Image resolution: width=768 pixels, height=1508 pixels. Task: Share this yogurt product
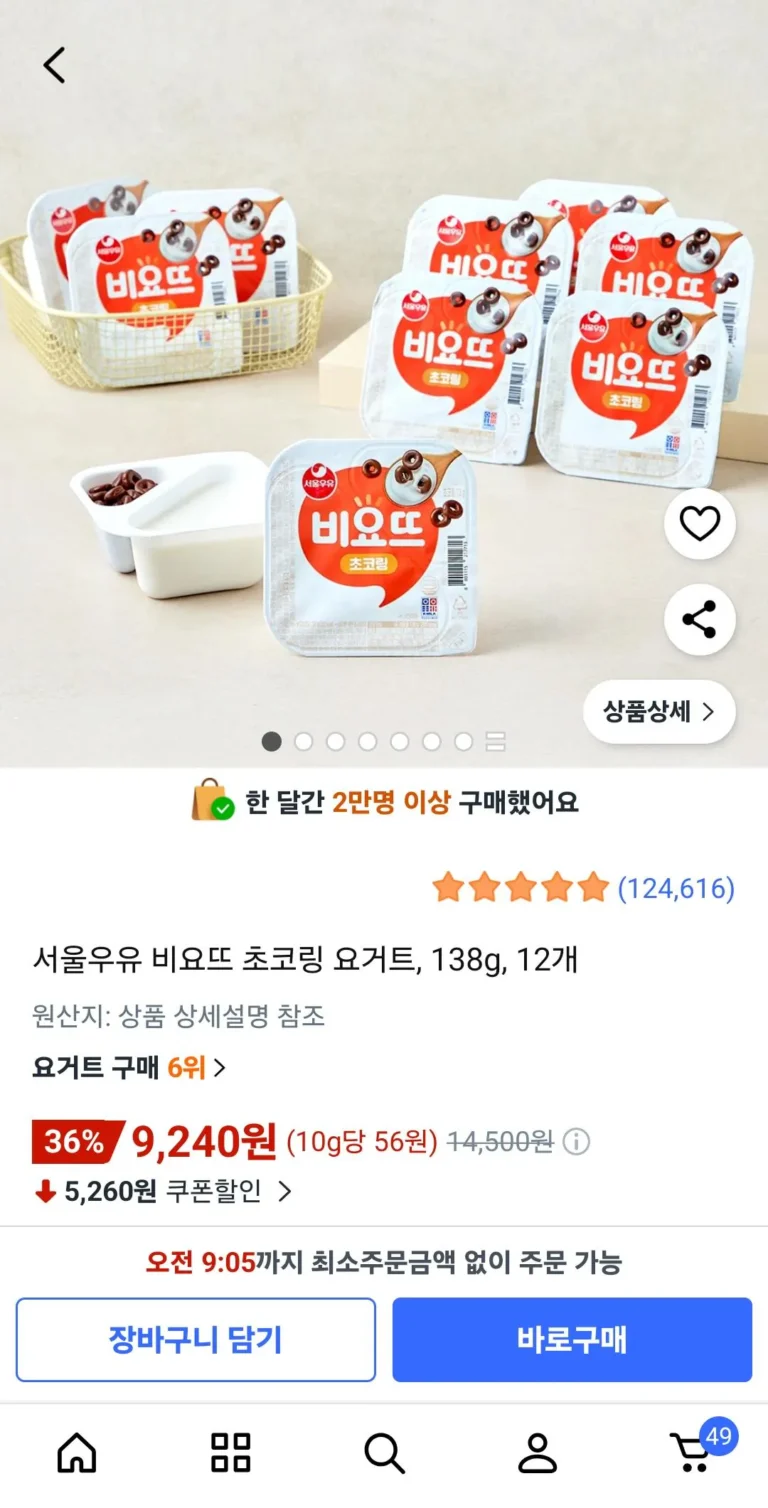coord(700,619)
